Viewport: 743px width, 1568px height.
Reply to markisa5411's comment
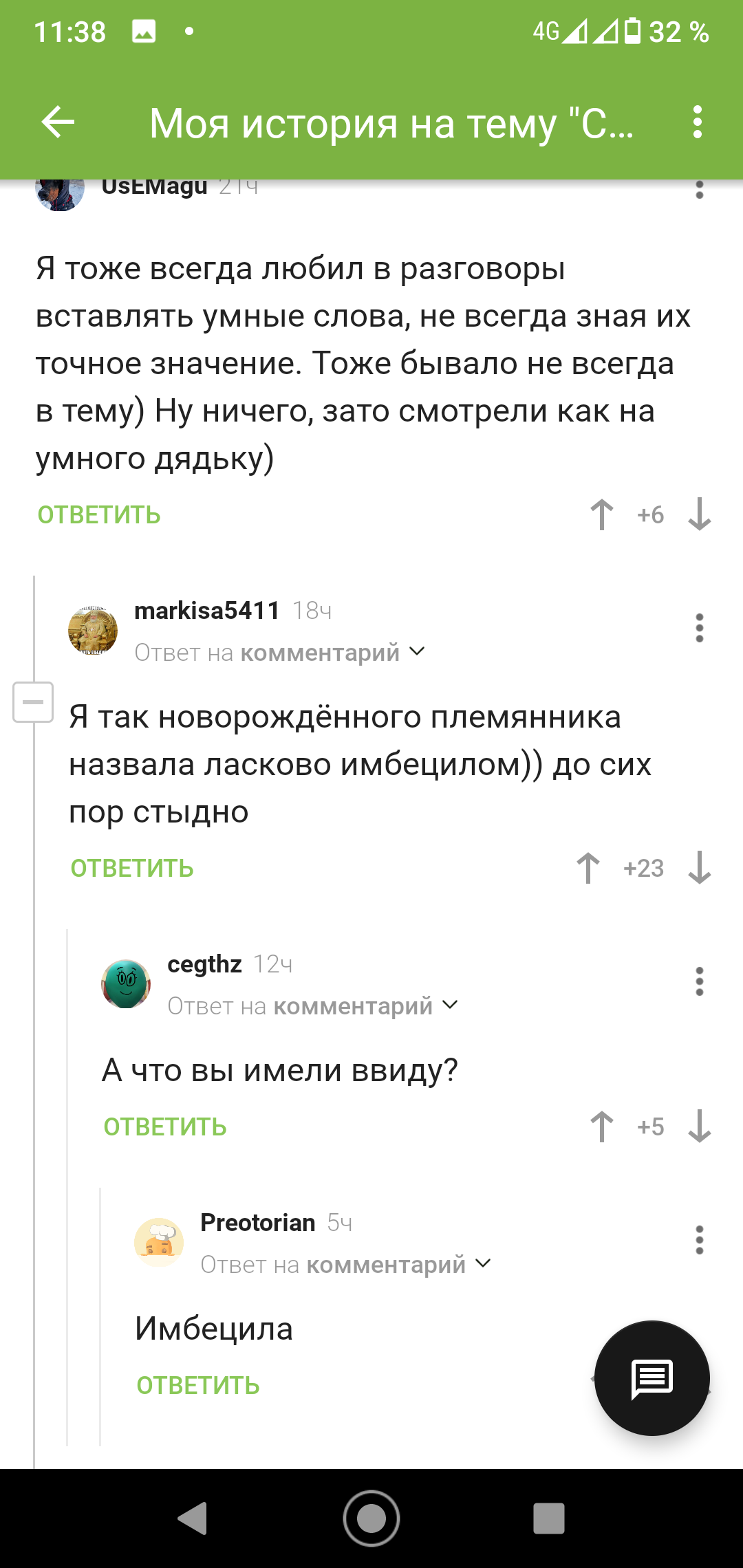(132, 869)
